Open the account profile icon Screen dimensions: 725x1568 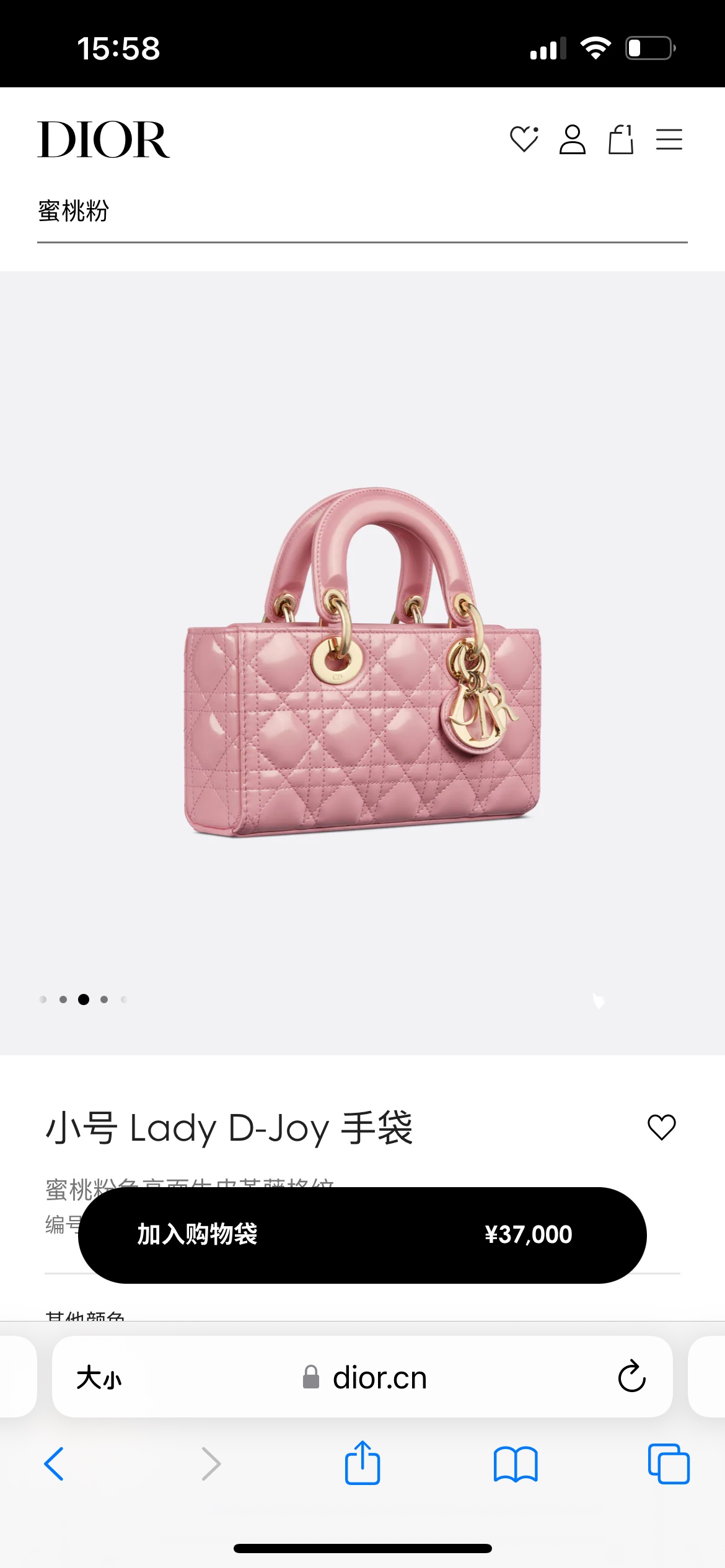[572, 139]
